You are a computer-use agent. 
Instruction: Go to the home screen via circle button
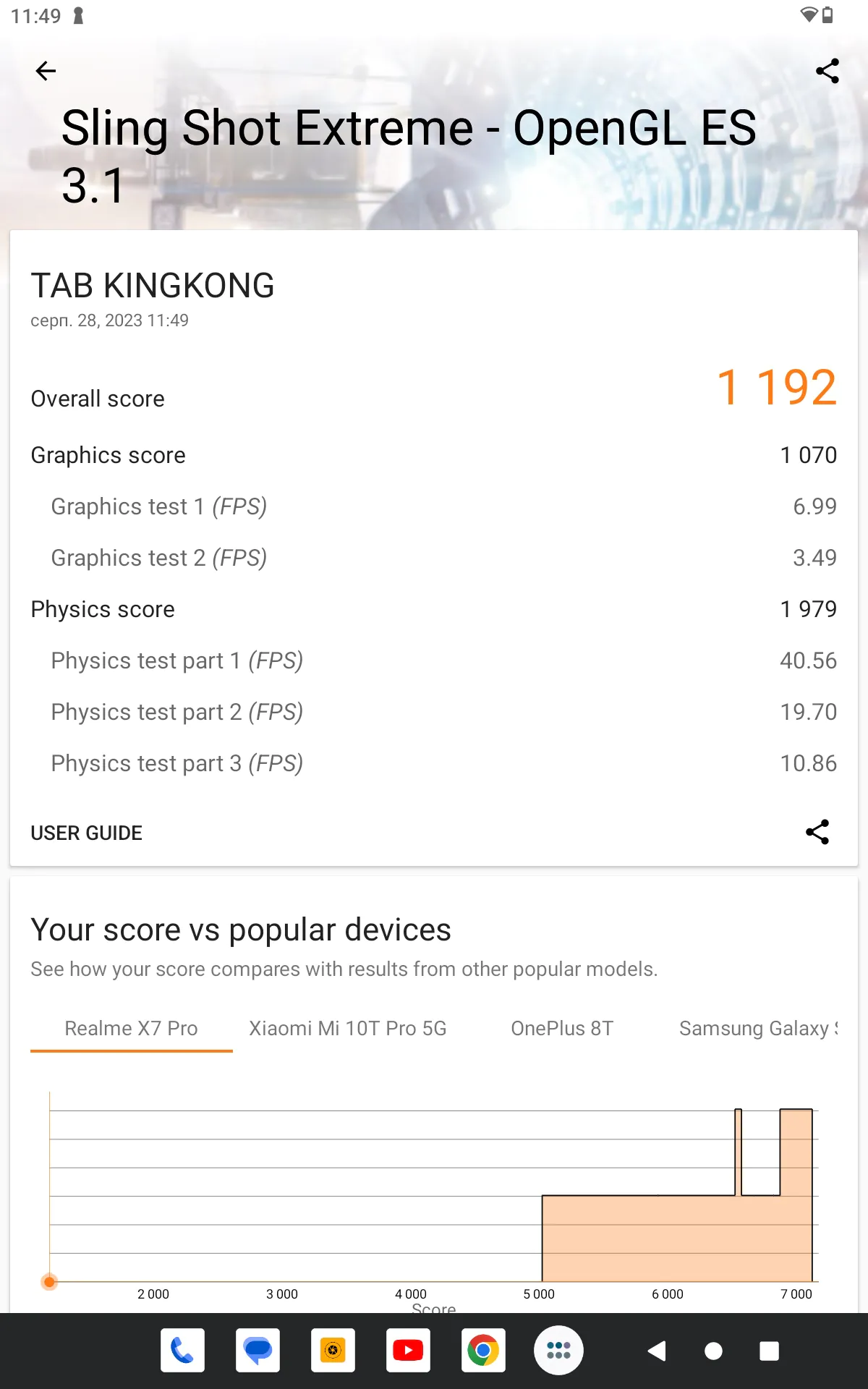tap(713, 1351)
